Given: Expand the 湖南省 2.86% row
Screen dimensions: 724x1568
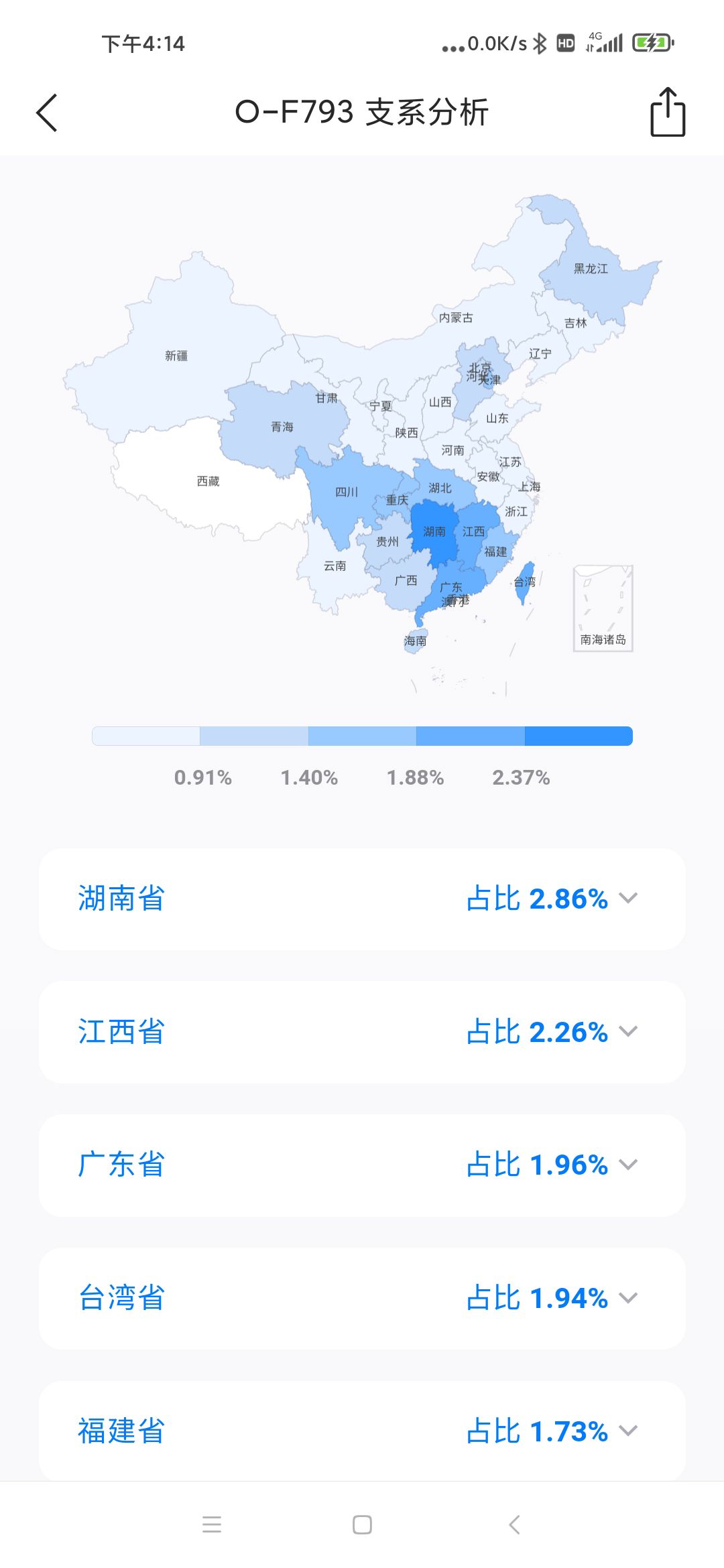Looking at the screenshot, I should point(628,898).
